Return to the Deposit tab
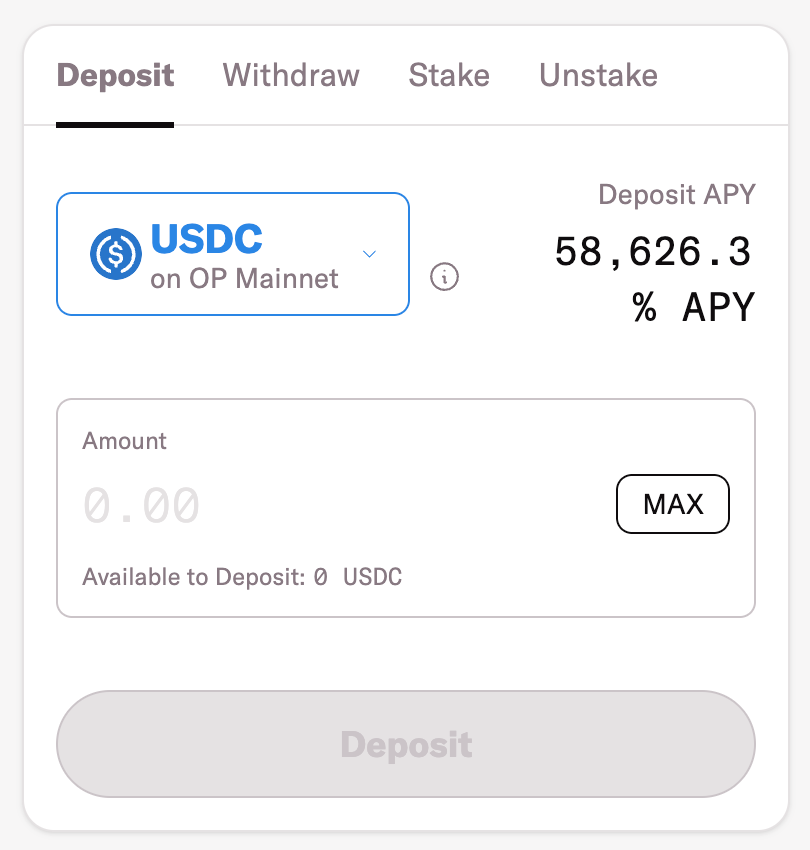The height and width of the screenshot is (850, 810). coord(115,75)
